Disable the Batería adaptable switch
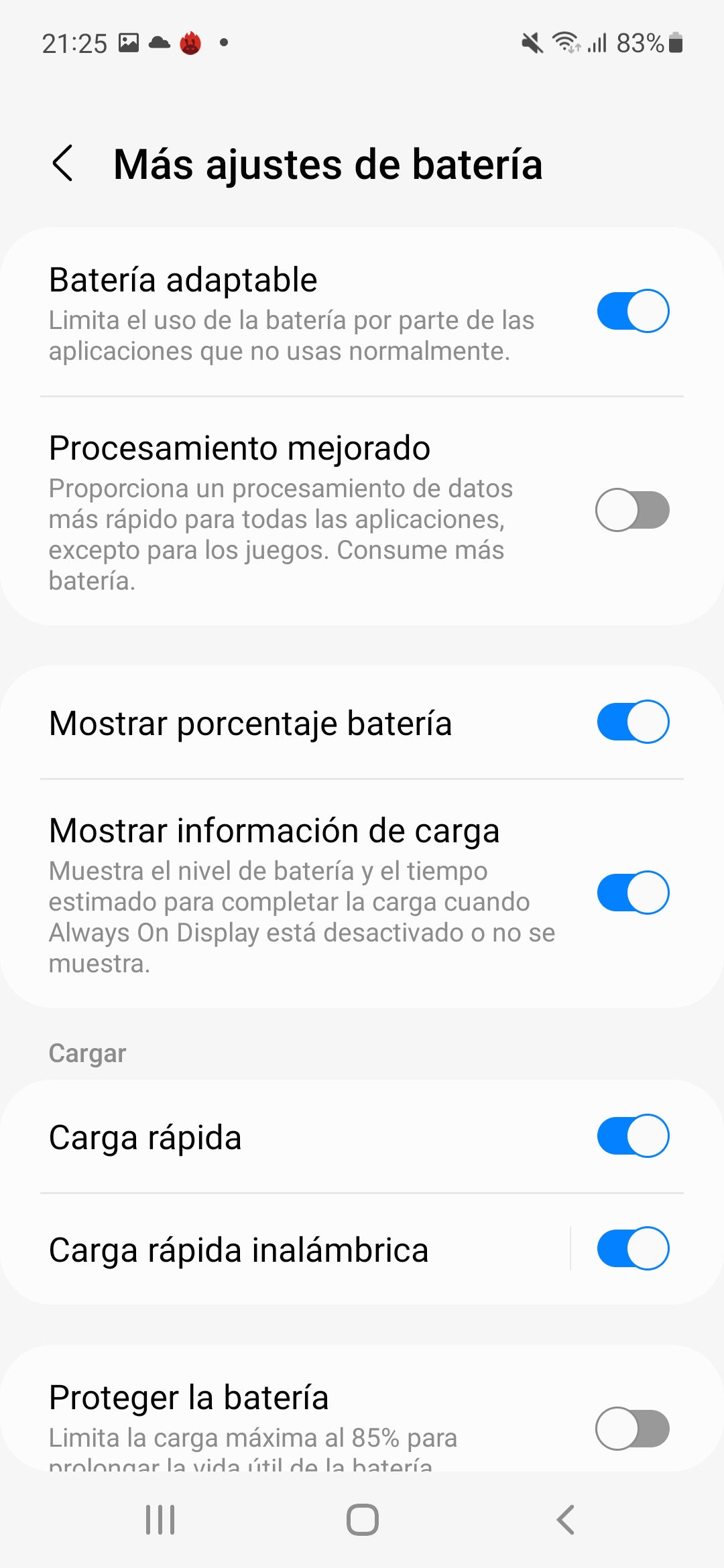The height and width of the screenshot is (1568, 724). tap(633, 311)
